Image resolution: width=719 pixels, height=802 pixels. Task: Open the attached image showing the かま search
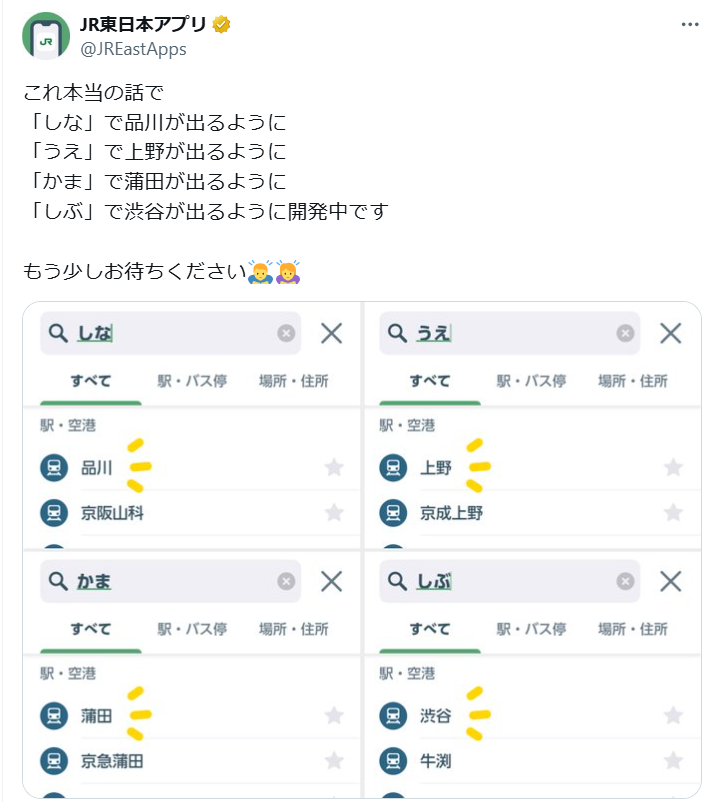pos(192,675)
